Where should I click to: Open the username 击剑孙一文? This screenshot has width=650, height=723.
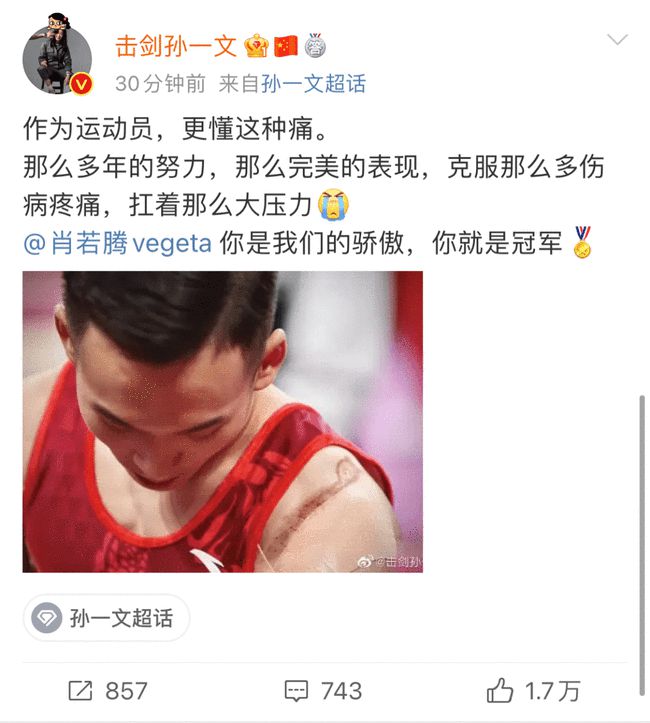coord(174,46)
